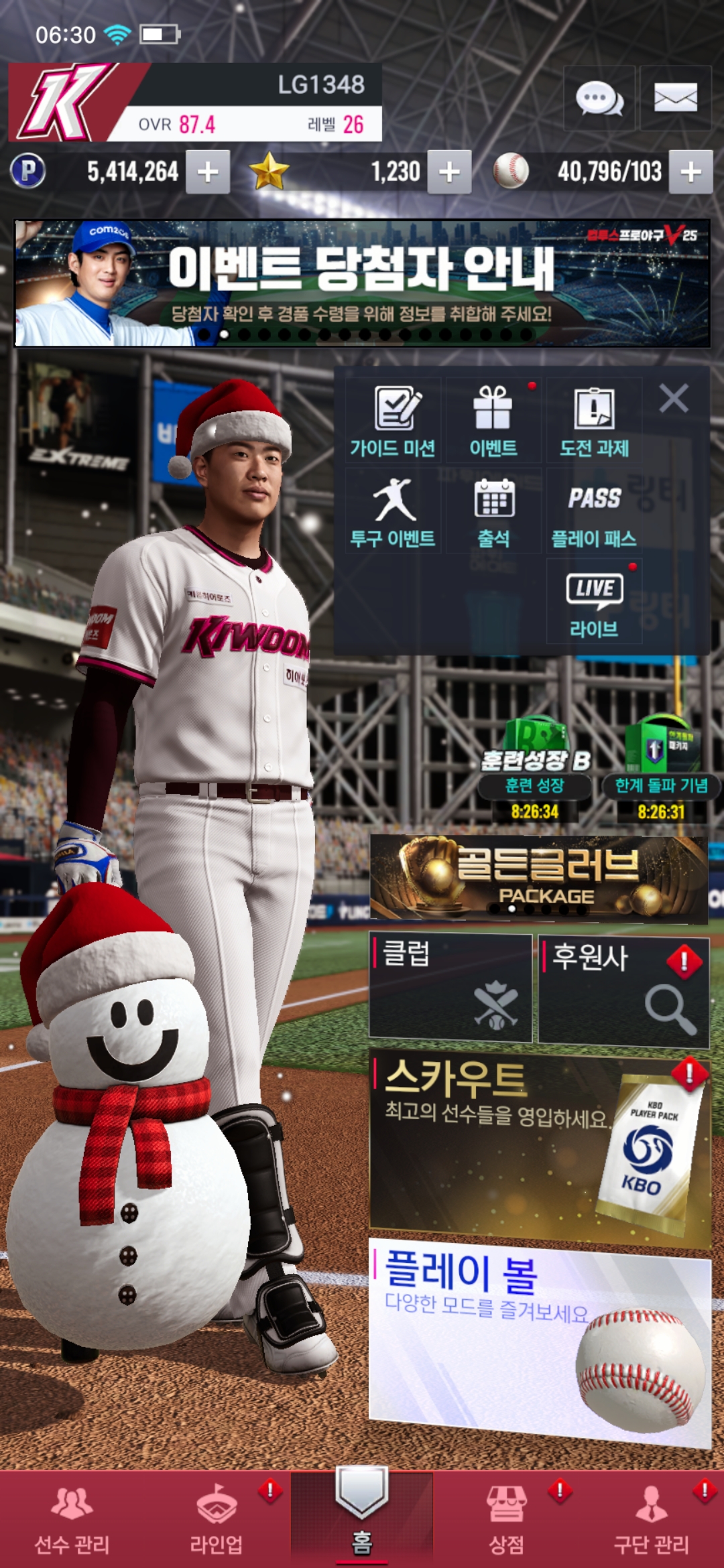Close the quick menu panel
This screenshot has width=724, height=1568.
click(x=674, y=398)
